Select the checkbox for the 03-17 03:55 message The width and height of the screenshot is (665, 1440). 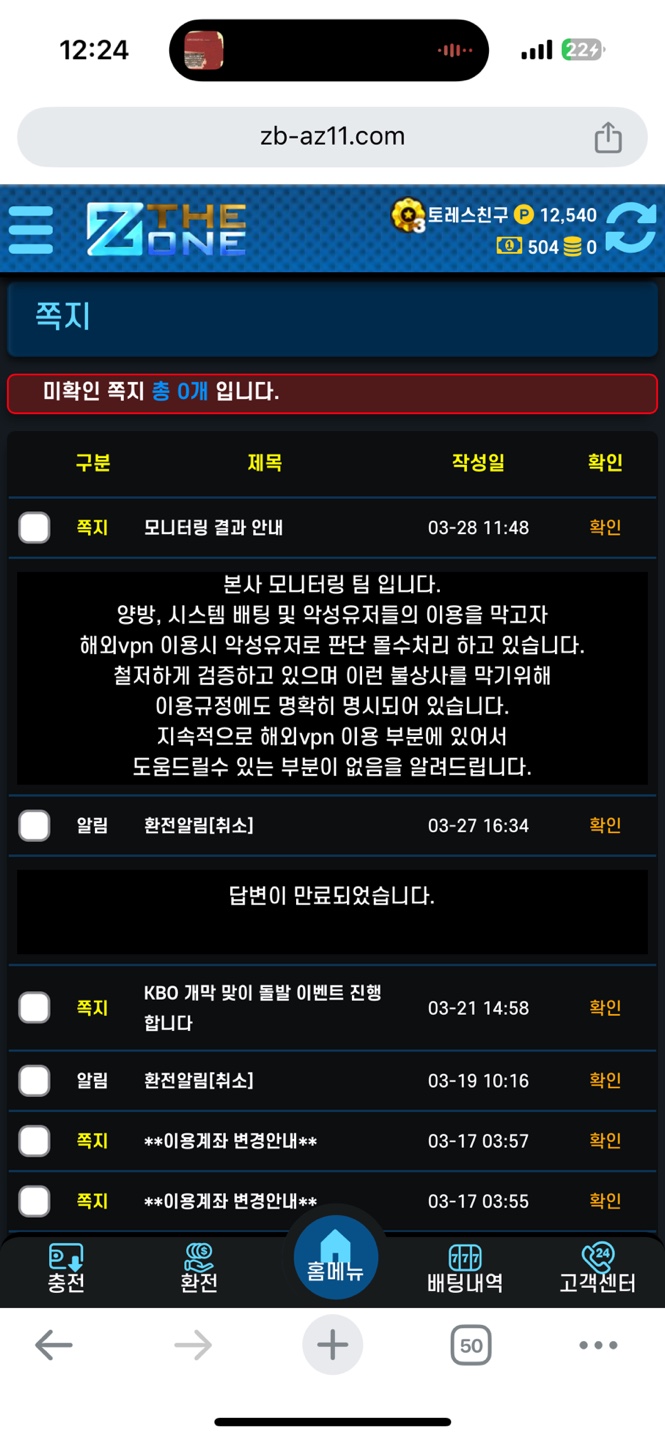point(35,1200)
